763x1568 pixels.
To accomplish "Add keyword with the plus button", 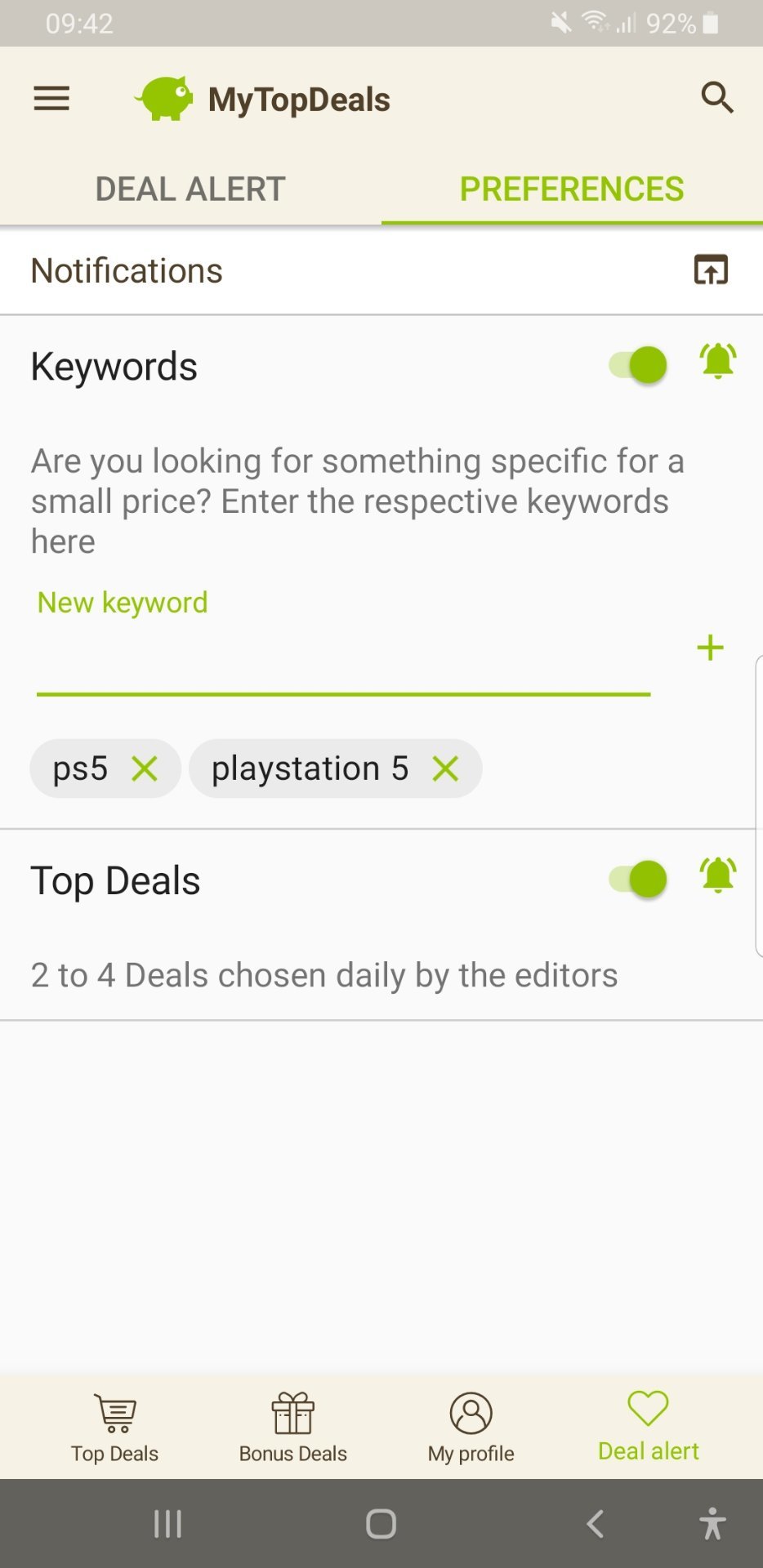I will [710, 648].
